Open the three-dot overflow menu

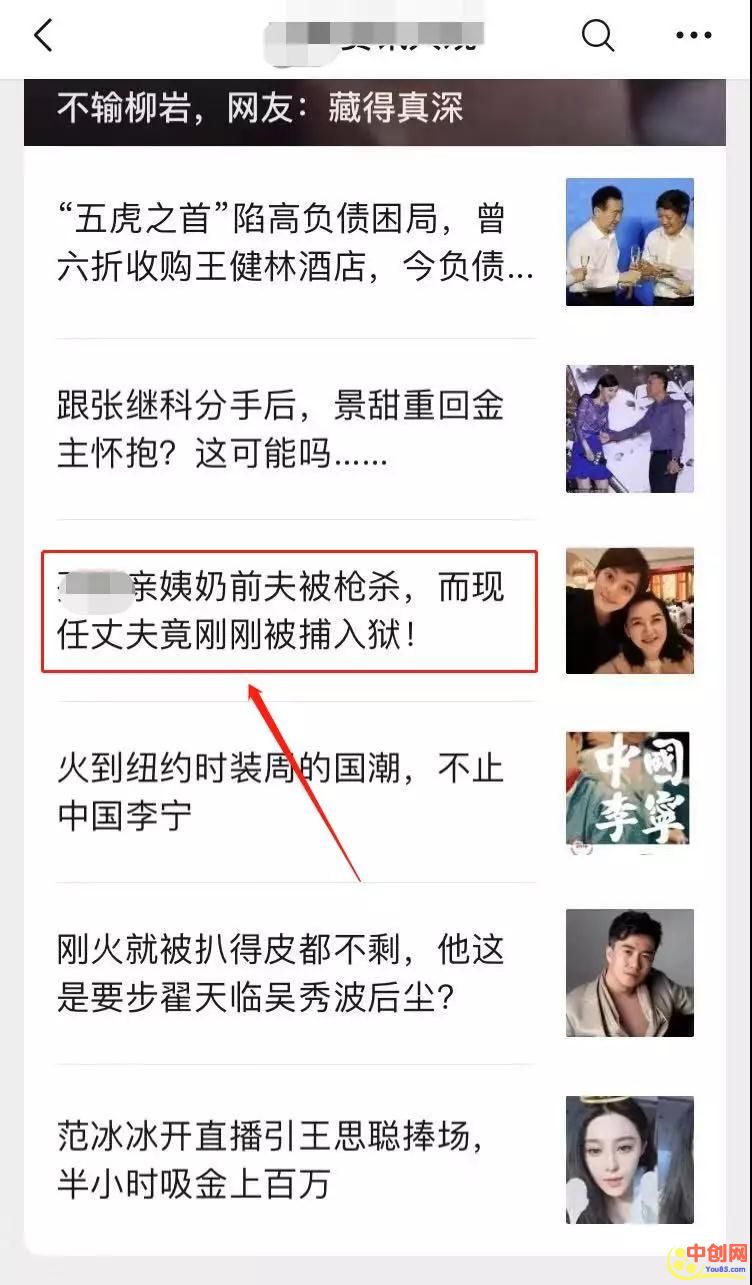[693, 36]
